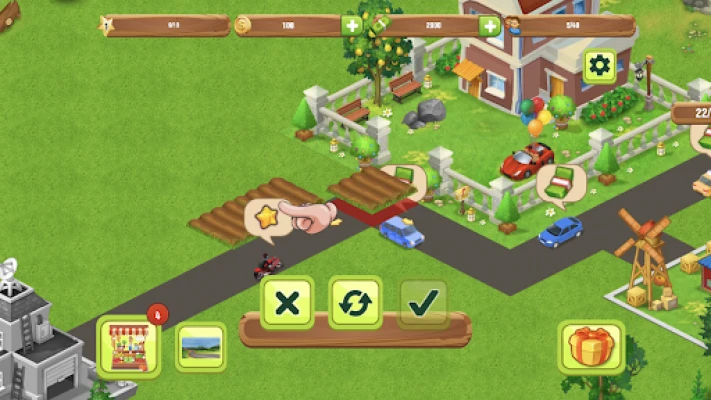This screenshot has height=400, width=711.
Task: Open the settings gear
Action: click(x=599, y=66)
